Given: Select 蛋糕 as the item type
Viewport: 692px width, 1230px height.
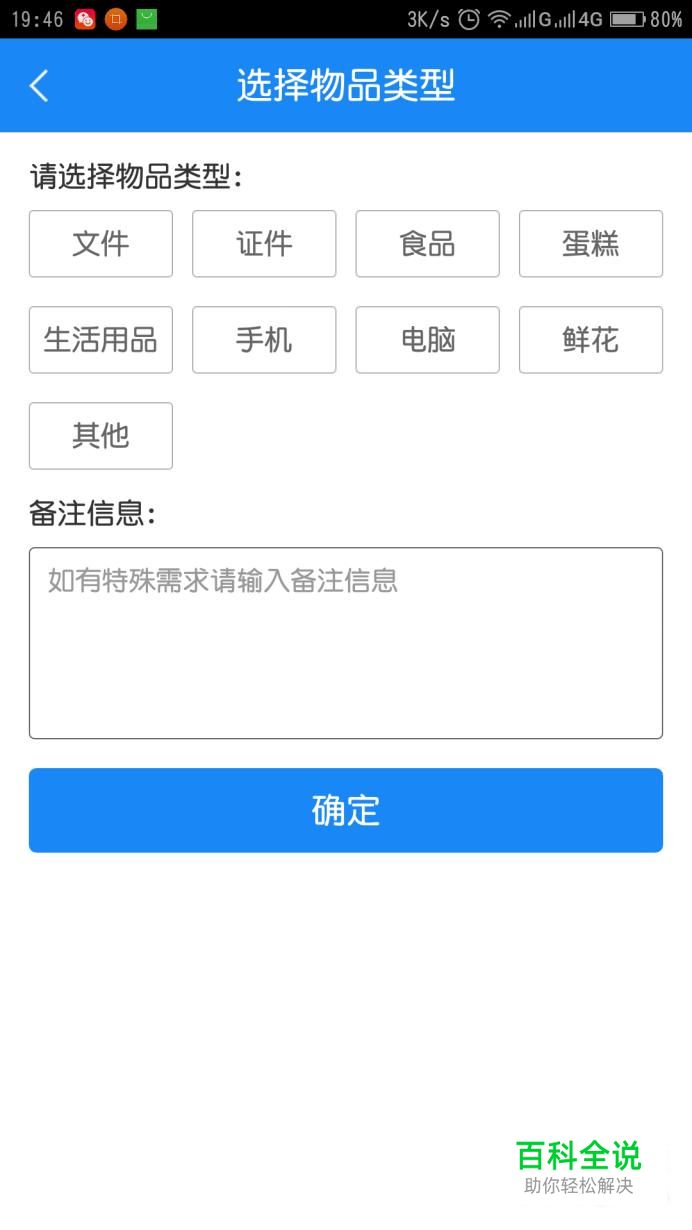Looking at the screenshot, I should click(x=591, y=244).
